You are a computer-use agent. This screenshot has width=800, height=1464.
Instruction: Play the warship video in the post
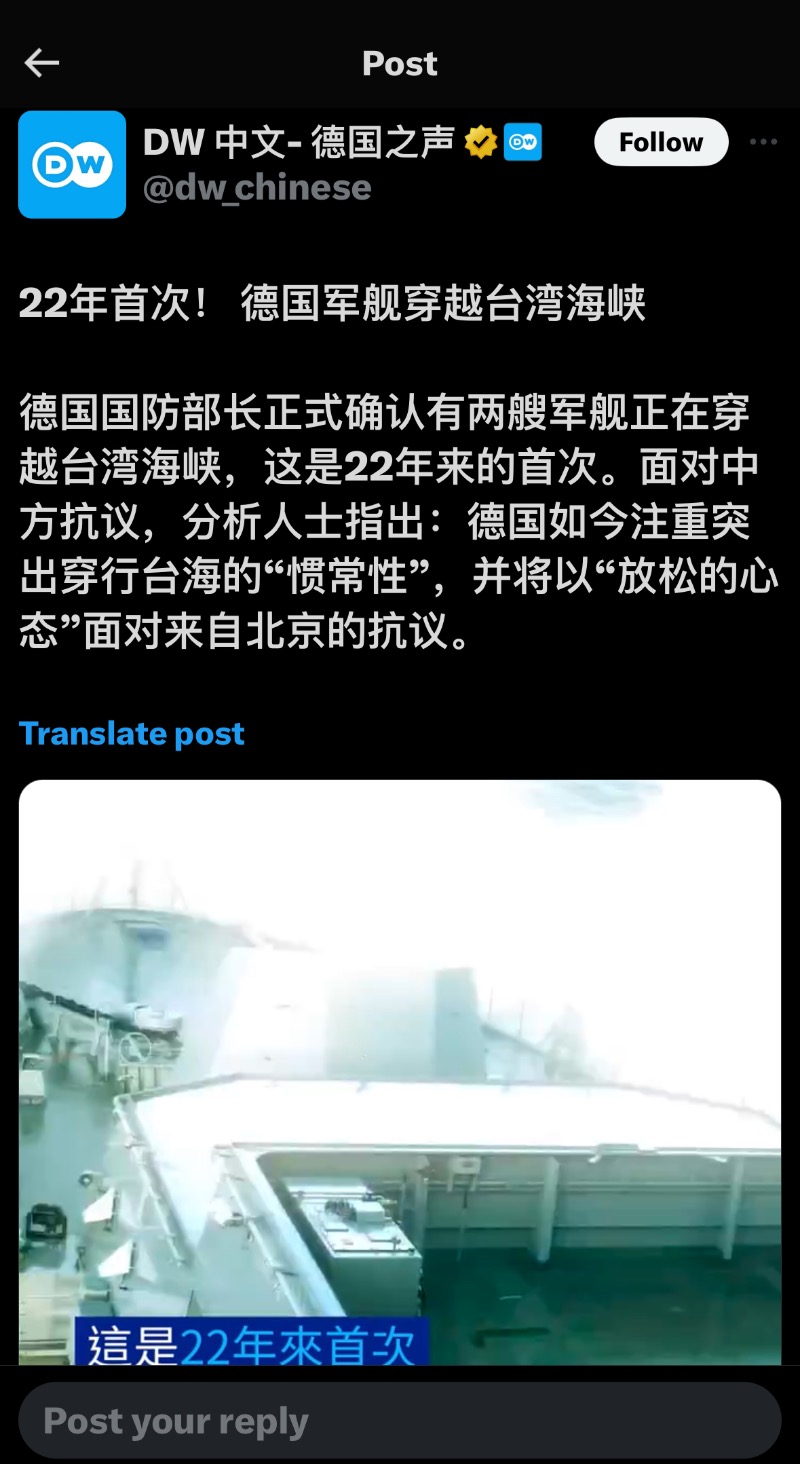point(400,1072)
